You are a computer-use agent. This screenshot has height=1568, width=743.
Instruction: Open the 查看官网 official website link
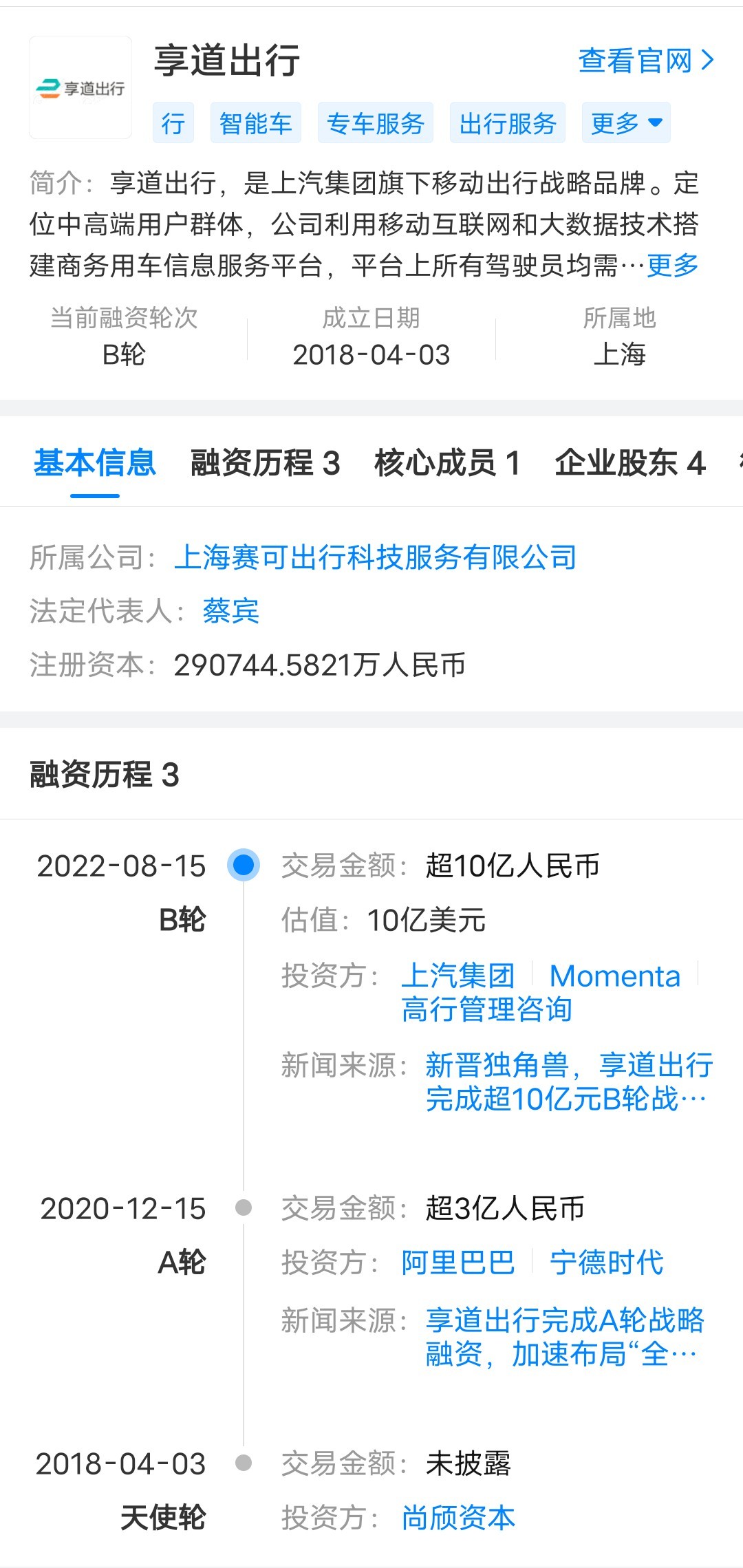pos(646,61)
